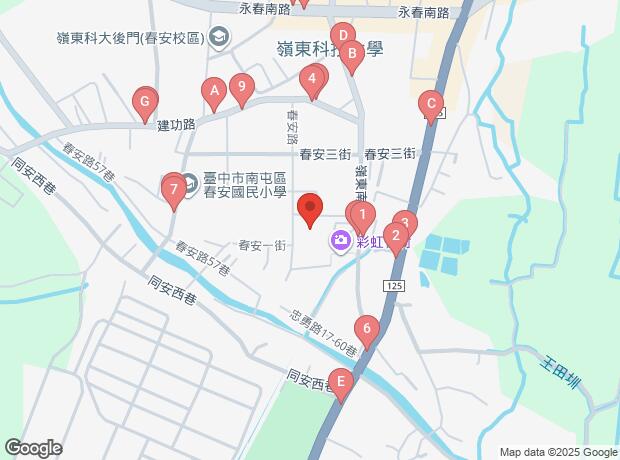
Task: Open the pin labeled E
Action: 342,382
